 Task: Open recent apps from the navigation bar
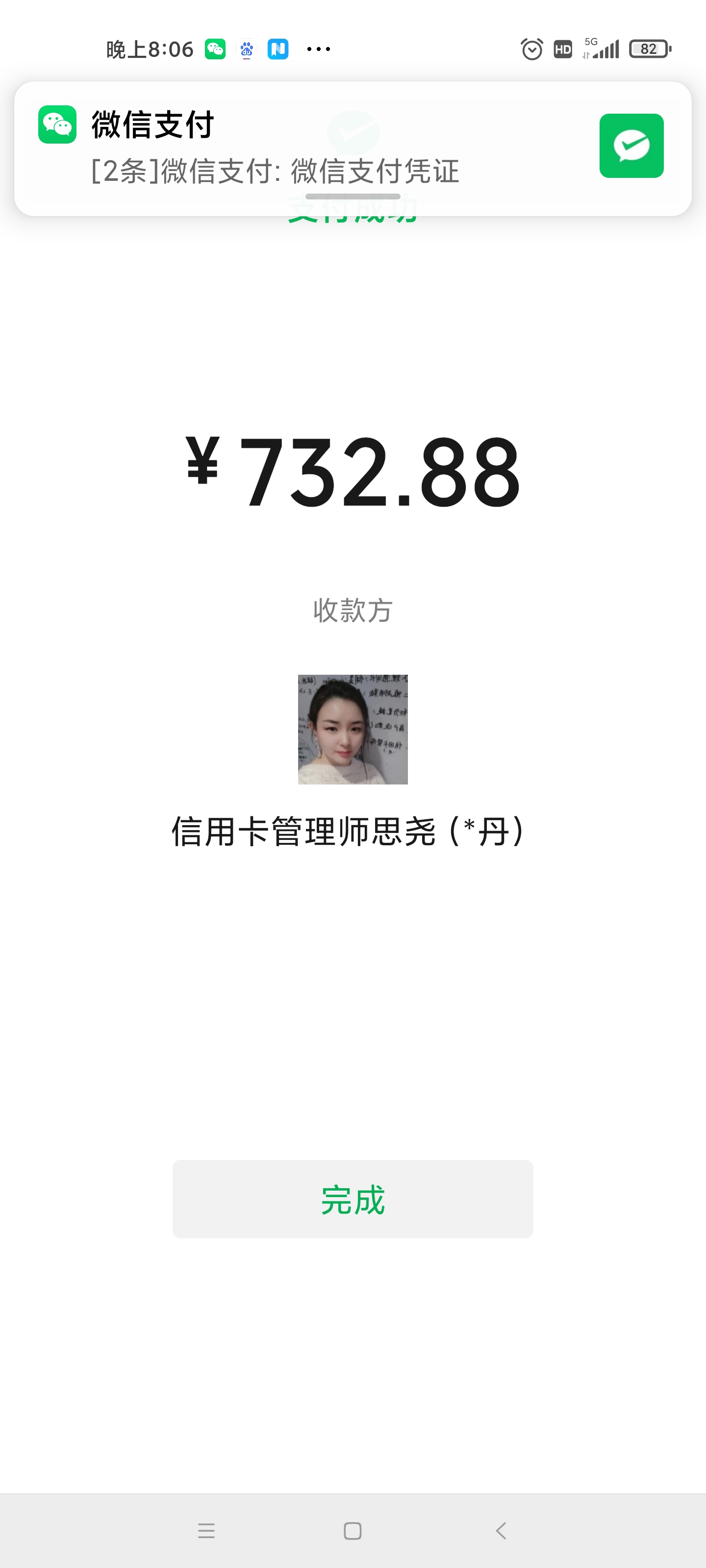pyautogui.click(x=206, y=1530)
